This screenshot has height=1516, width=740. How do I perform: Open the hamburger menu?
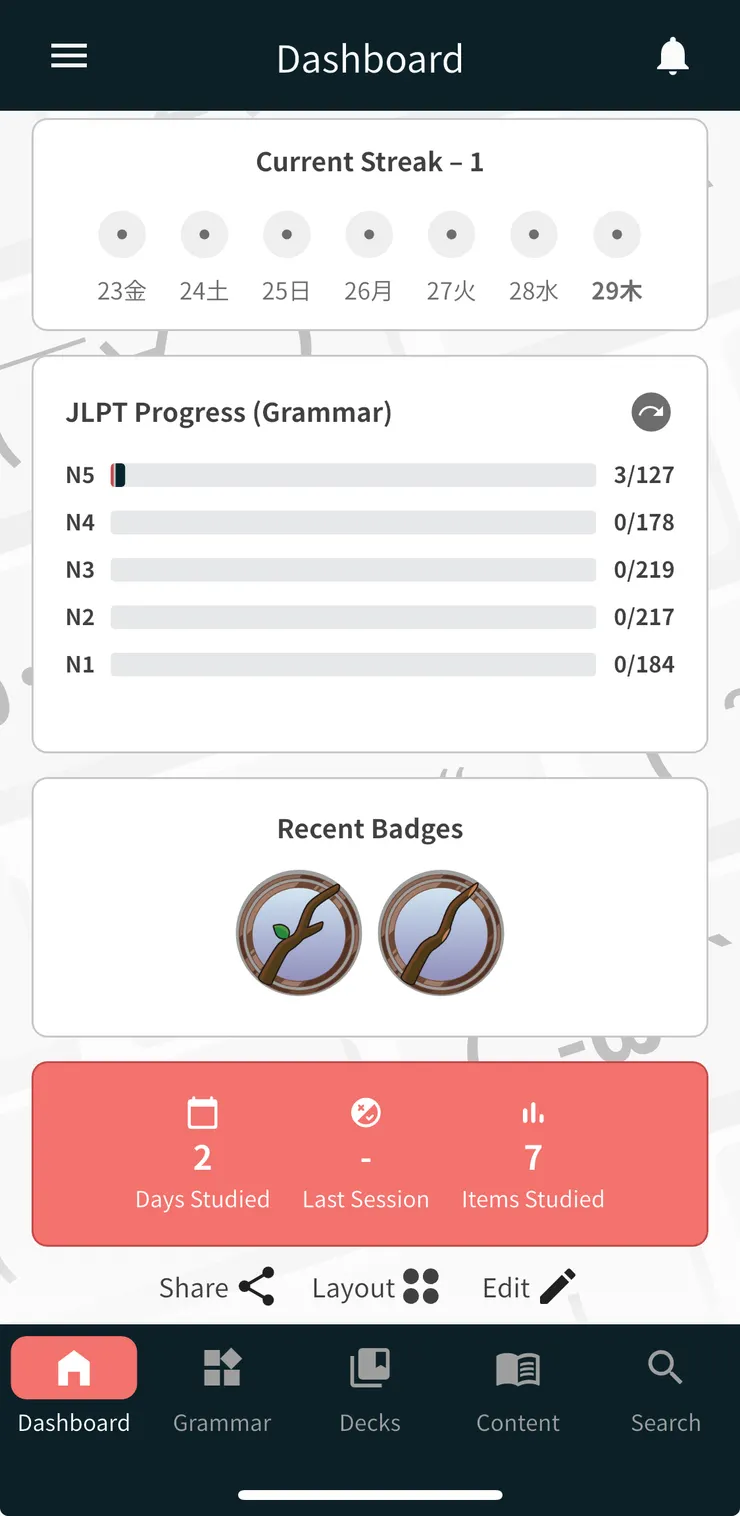pyautogui.click(x=69, y=57)
